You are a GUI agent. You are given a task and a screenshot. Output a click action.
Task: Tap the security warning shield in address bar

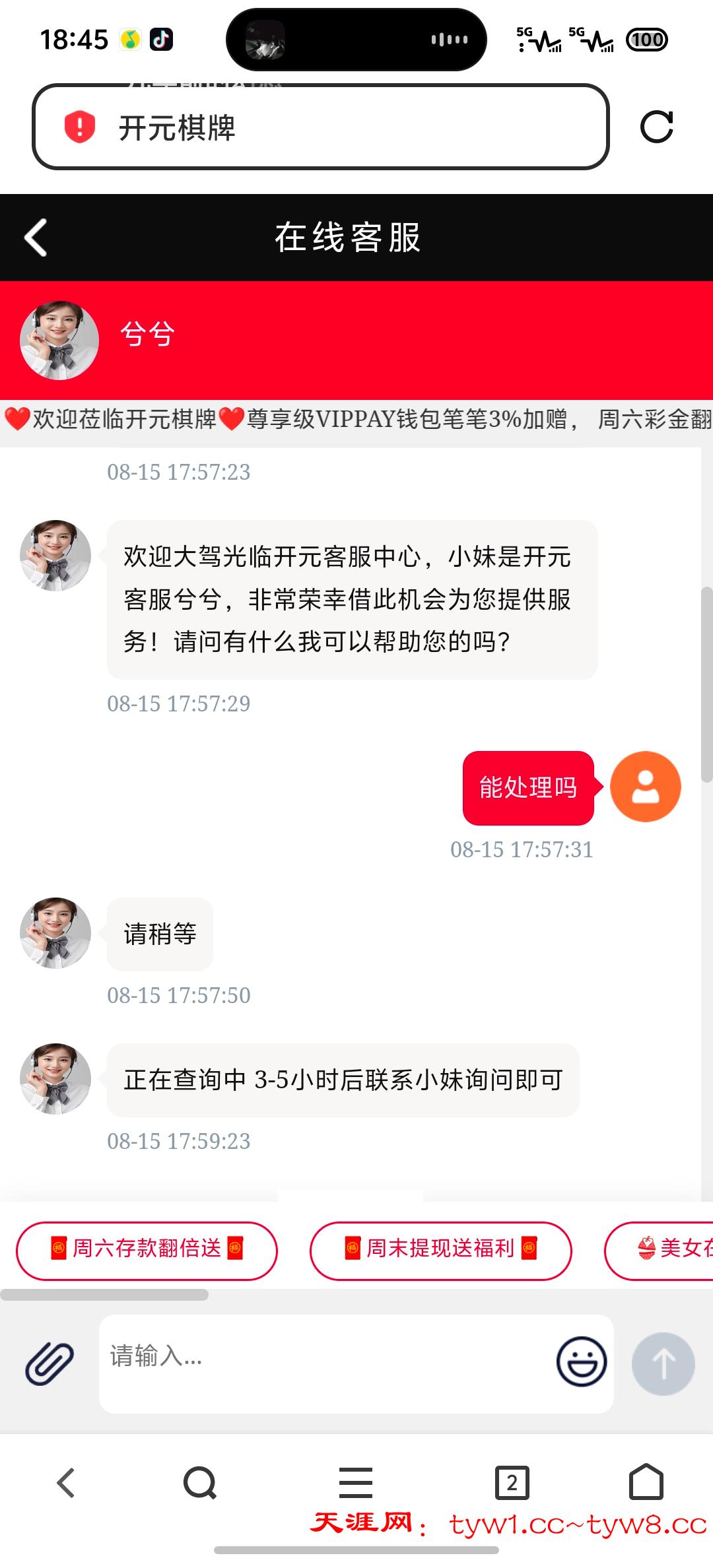pos(77,129)
